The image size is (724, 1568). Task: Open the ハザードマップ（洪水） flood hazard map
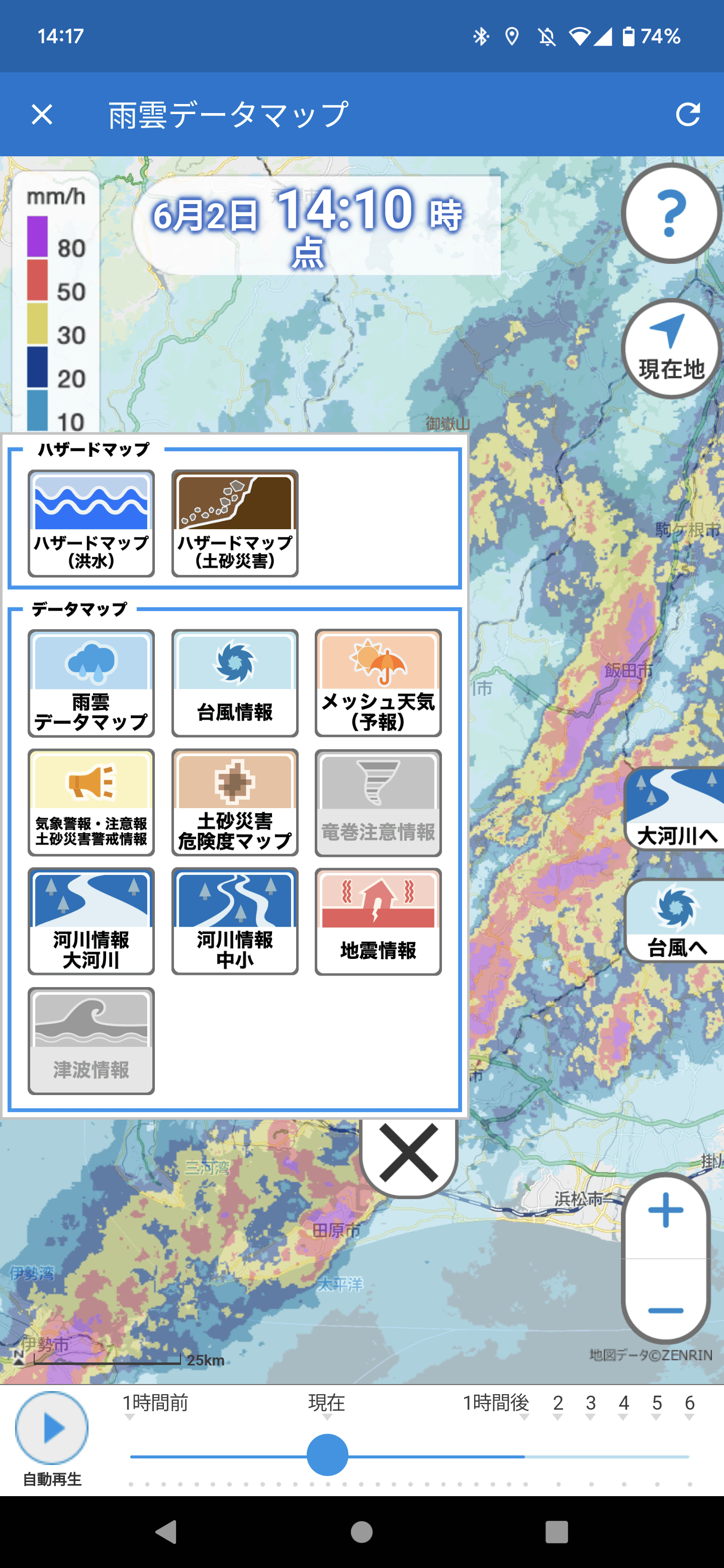tap(90, 522)
